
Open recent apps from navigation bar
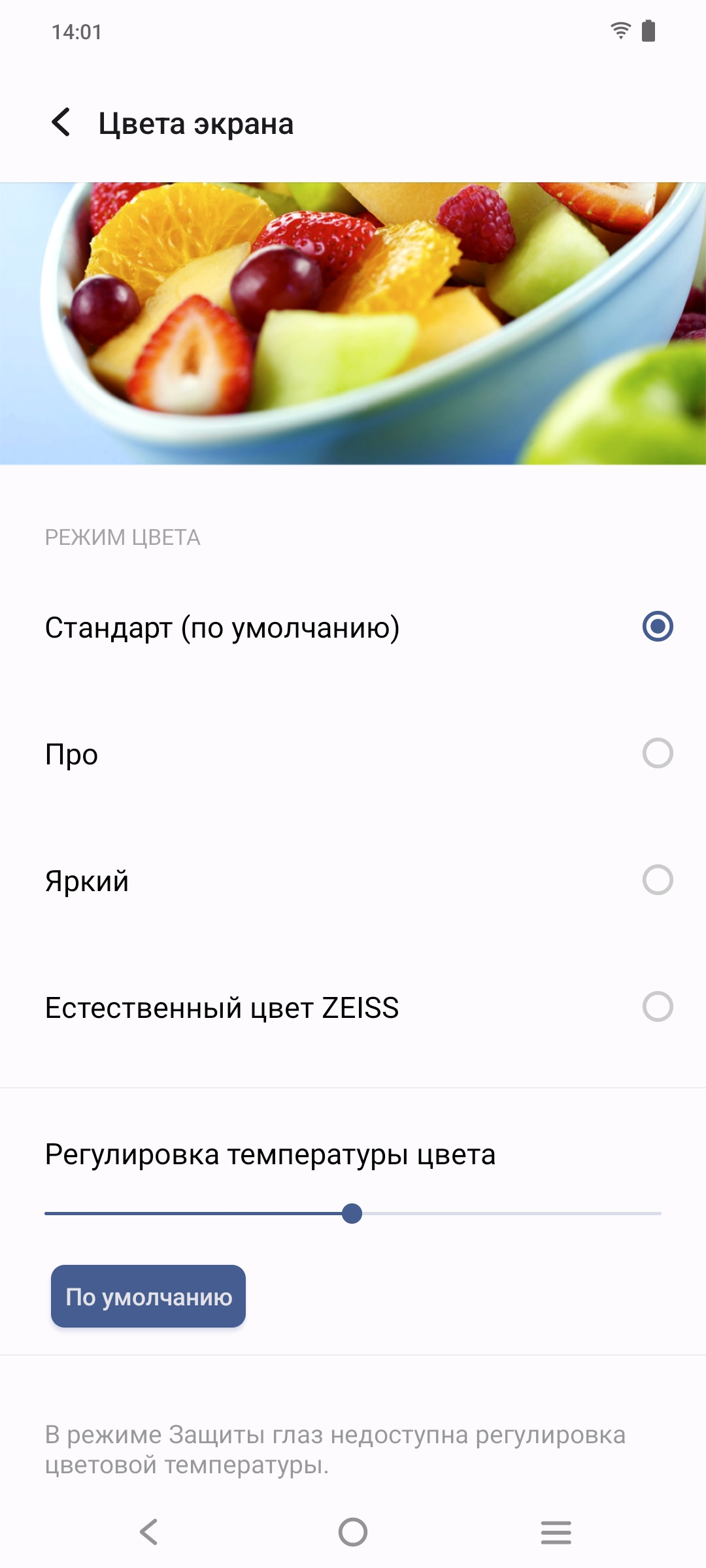pos(556,1531)
